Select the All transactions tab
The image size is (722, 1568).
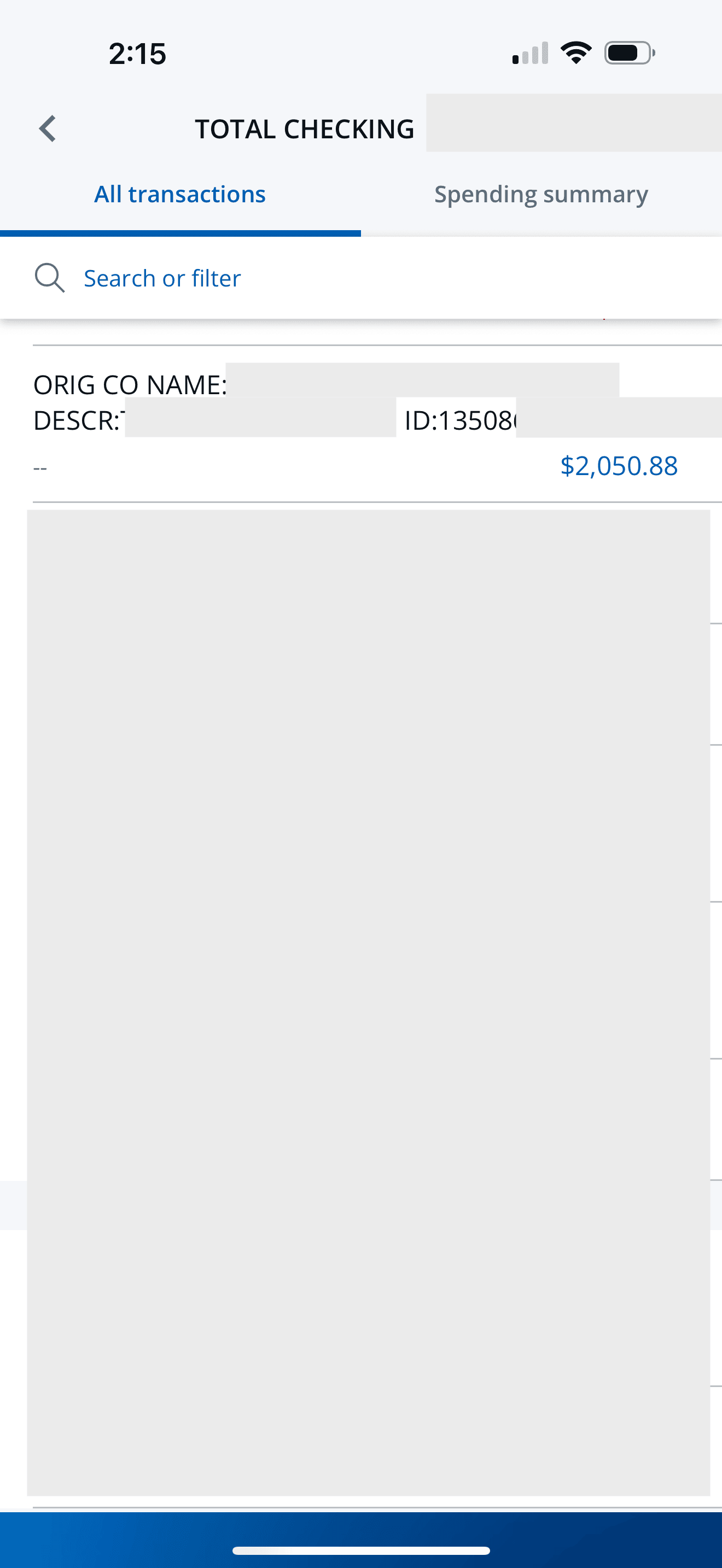coord(179,195)
